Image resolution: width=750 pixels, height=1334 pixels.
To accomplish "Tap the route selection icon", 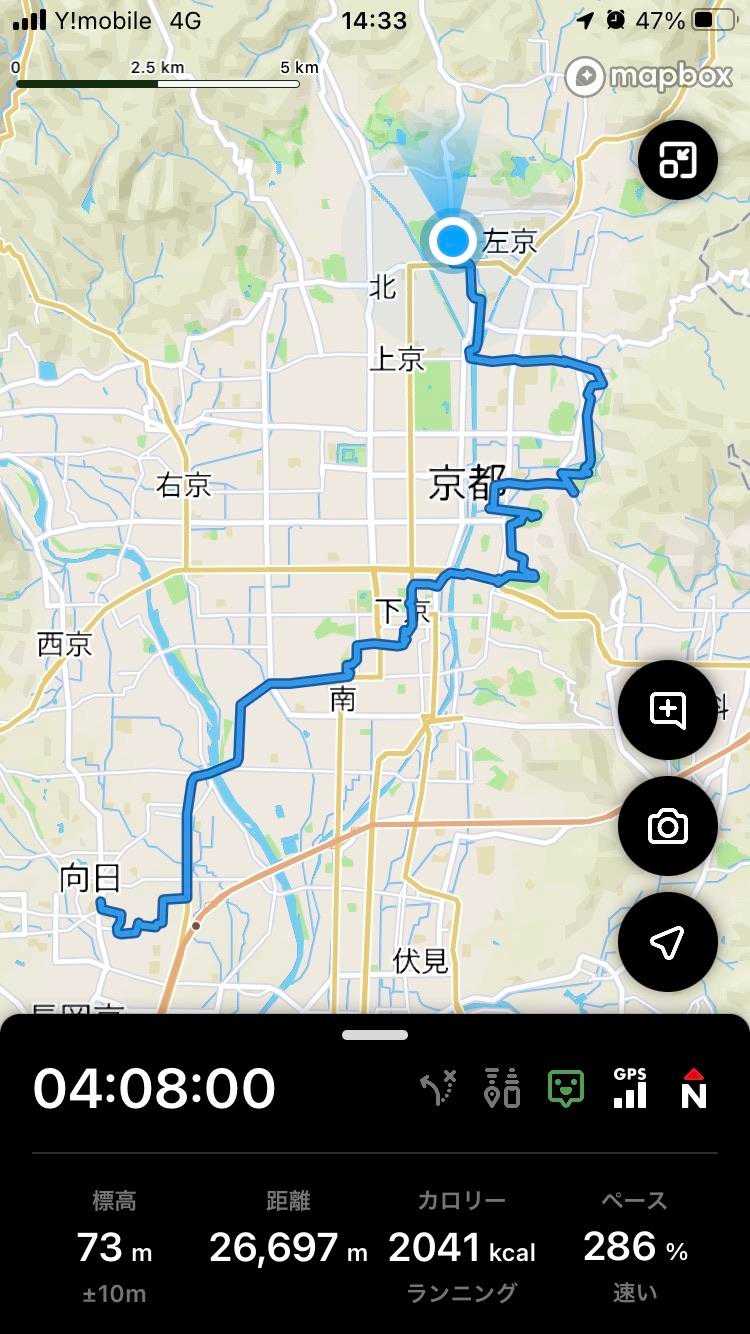I will [x=438, y=1089].
